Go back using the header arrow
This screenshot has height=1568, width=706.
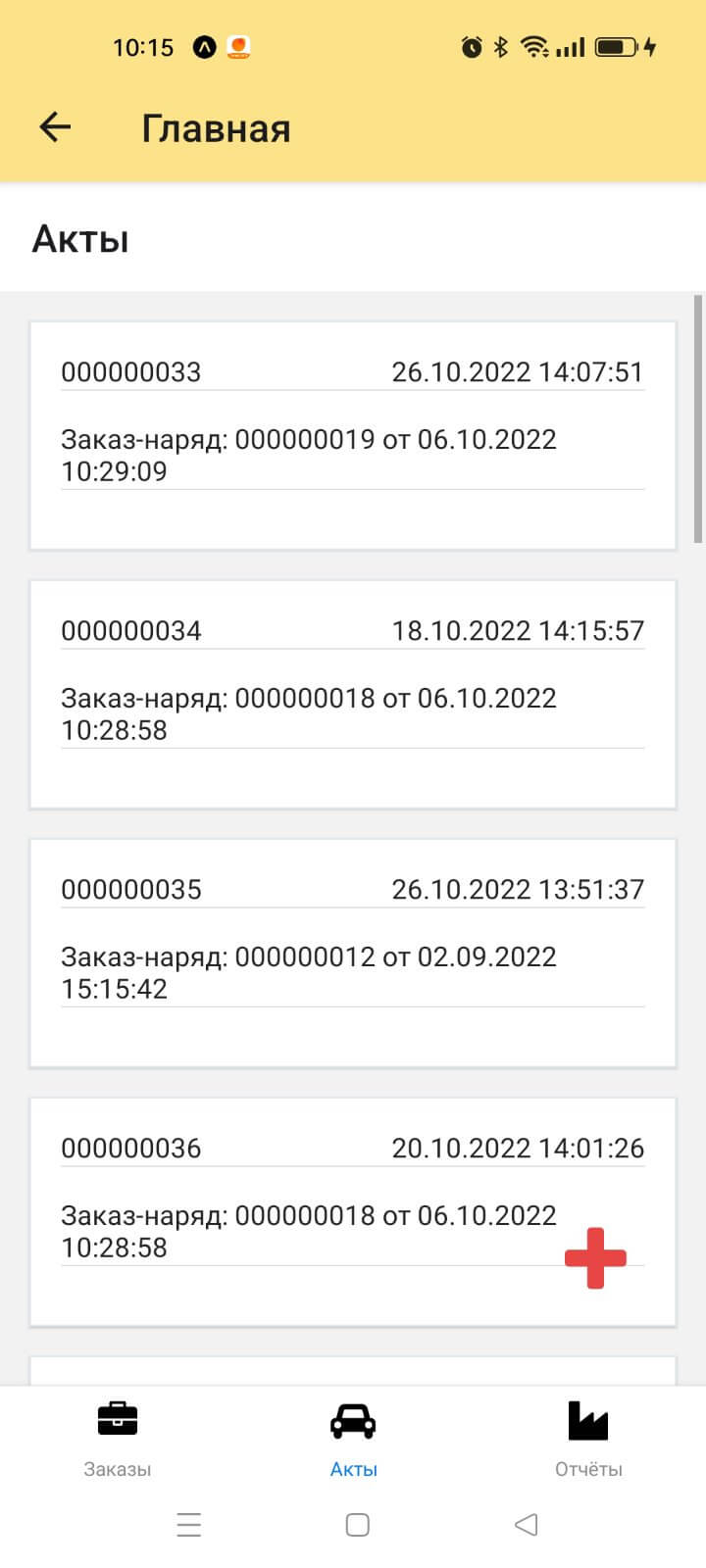coord(55,127)
